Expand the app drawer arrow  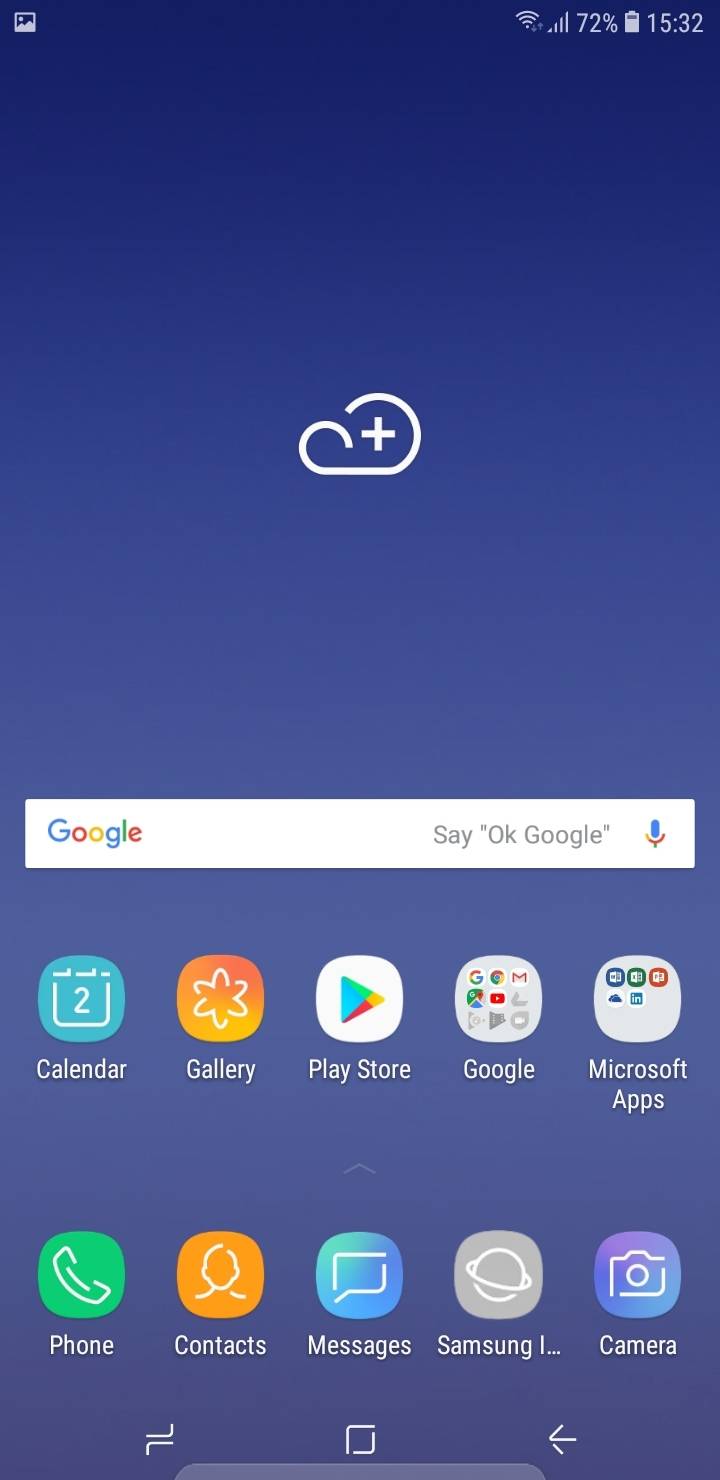359,1168
